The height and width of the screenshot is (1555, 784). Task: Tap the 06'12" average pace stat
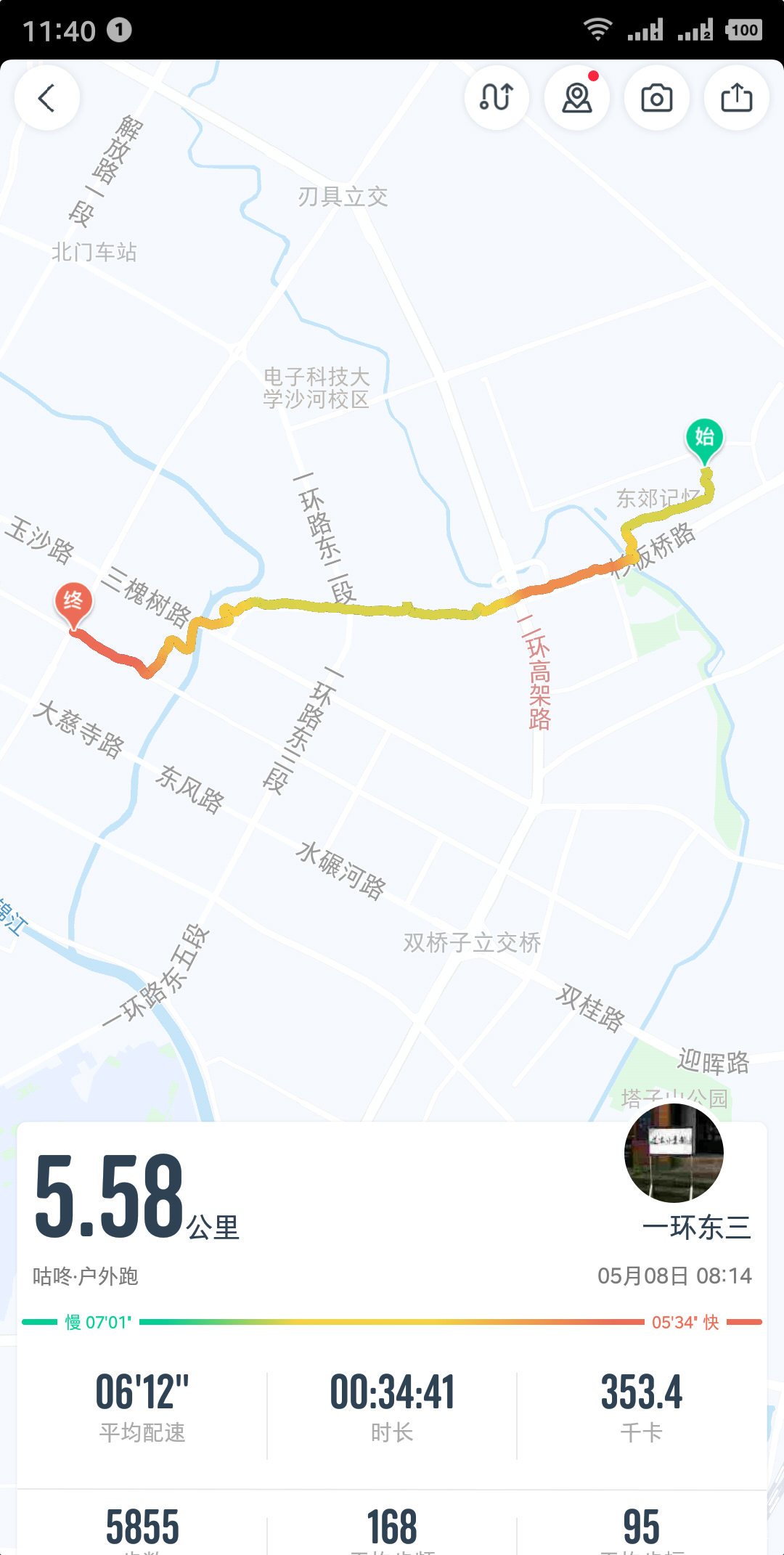(x=144, y=1392)
